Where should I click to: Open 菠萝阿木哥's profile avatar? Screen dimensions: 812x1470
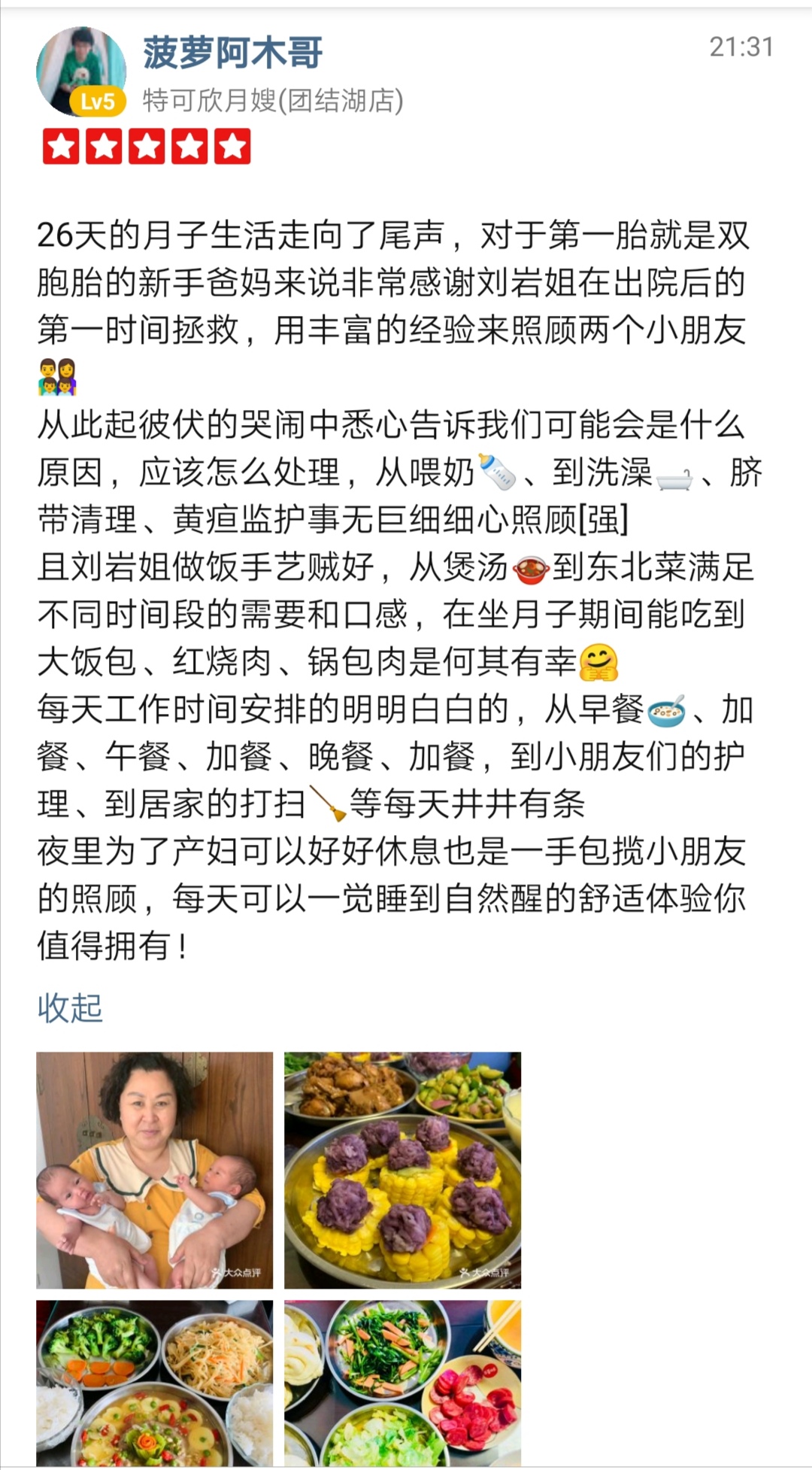click(x=80, y=71)
